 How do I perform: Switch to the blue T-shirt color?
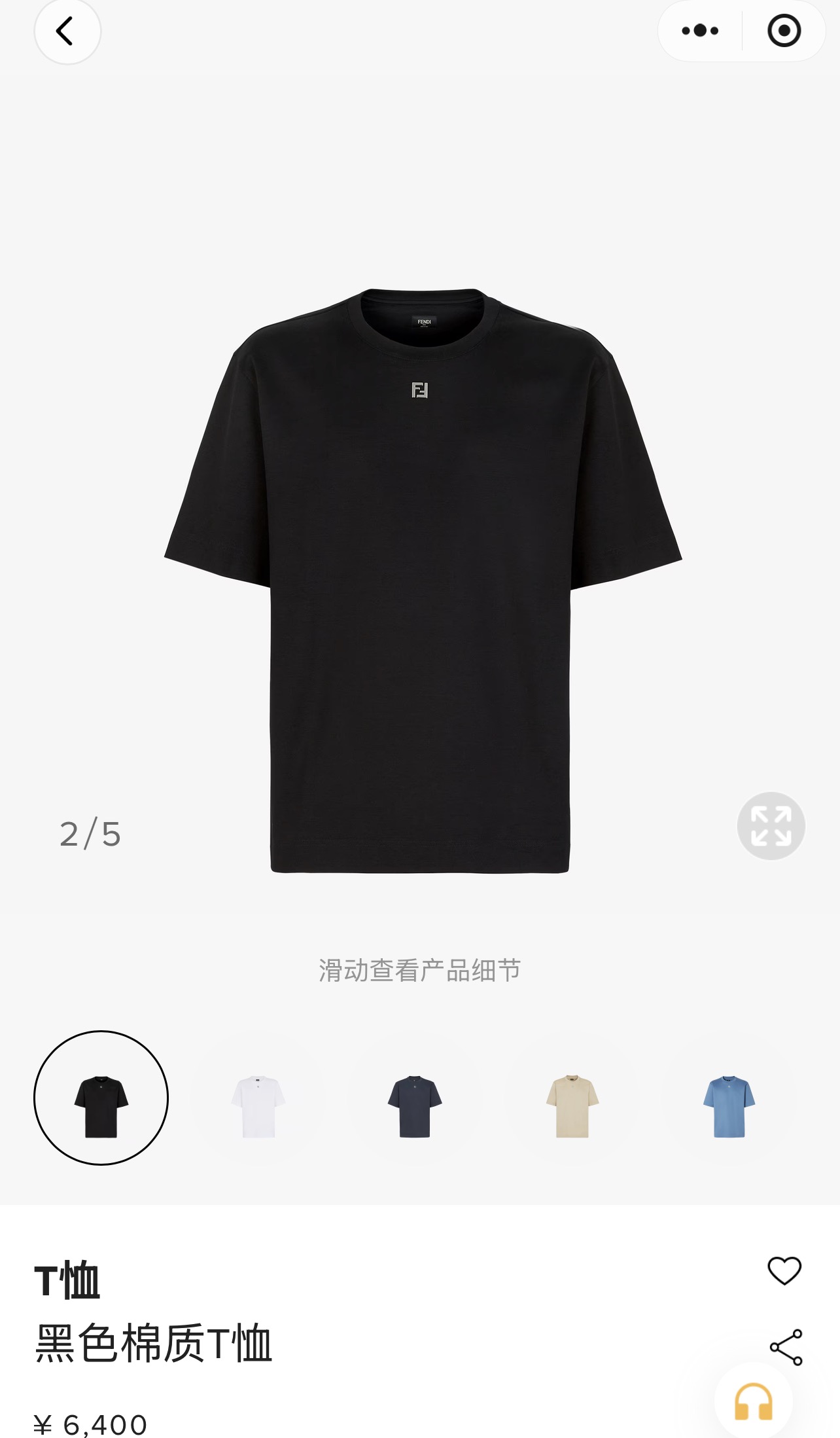[729, 1106]
